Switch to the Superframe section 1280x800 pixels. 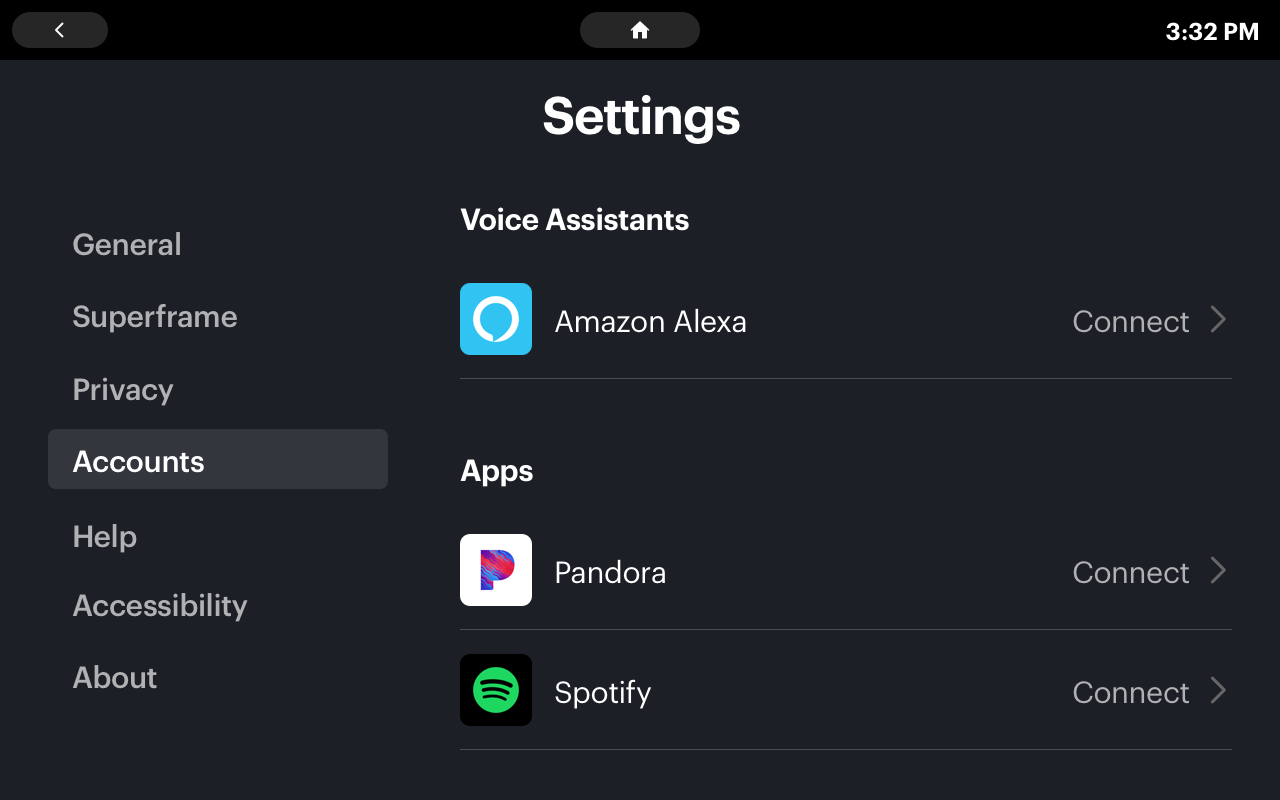[155, 317]
